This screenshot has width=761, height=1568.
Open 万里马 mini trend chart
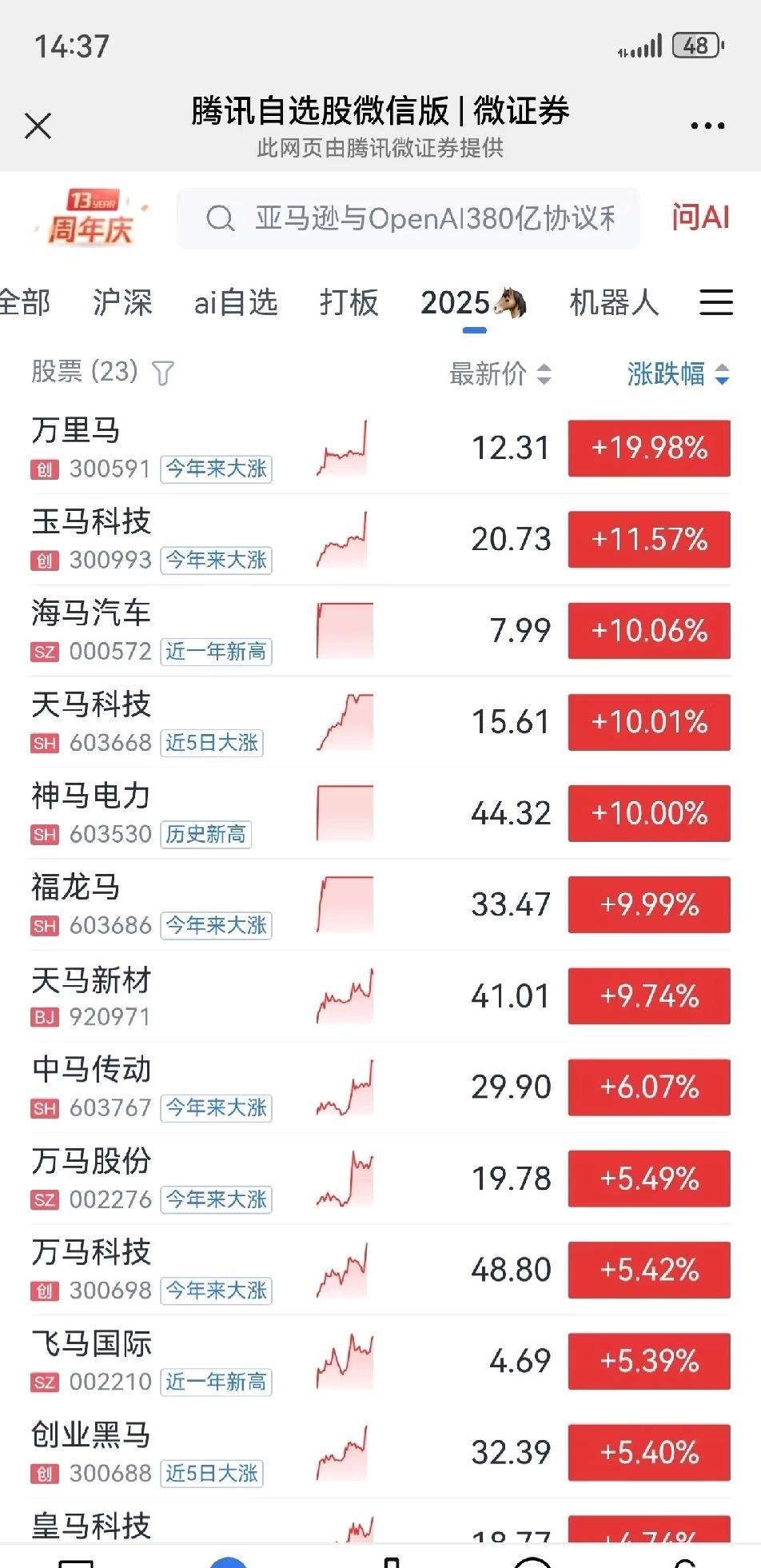[x=344, y=448]
